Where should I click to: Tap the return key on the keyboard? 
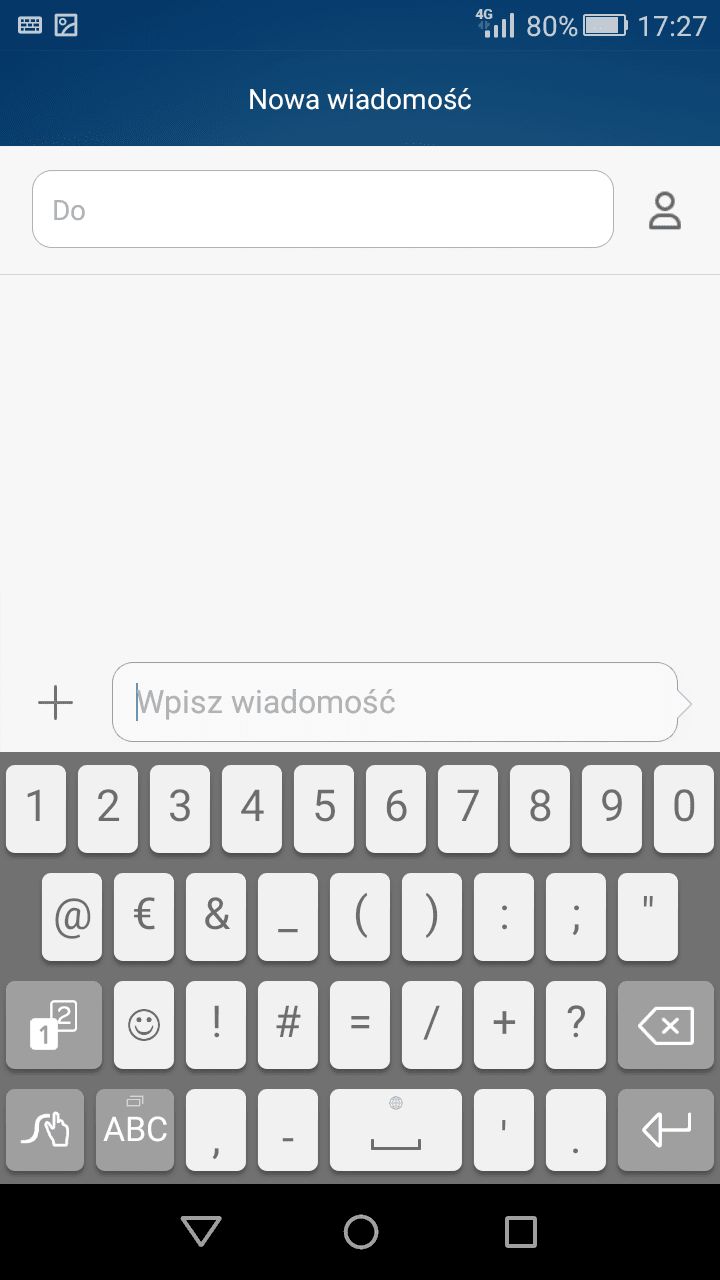[665, 1130]
